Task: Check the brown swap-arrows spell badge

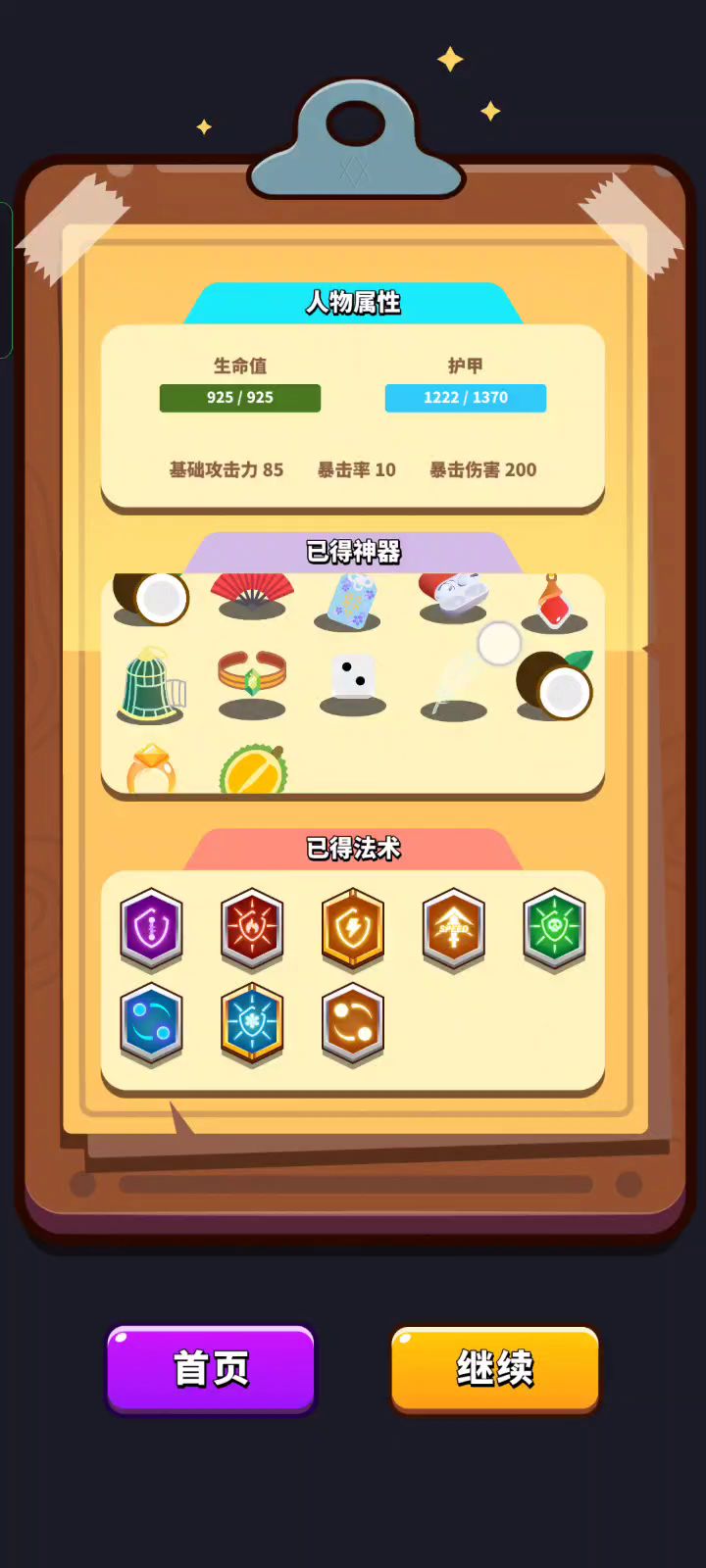Action: (353, 1023)
